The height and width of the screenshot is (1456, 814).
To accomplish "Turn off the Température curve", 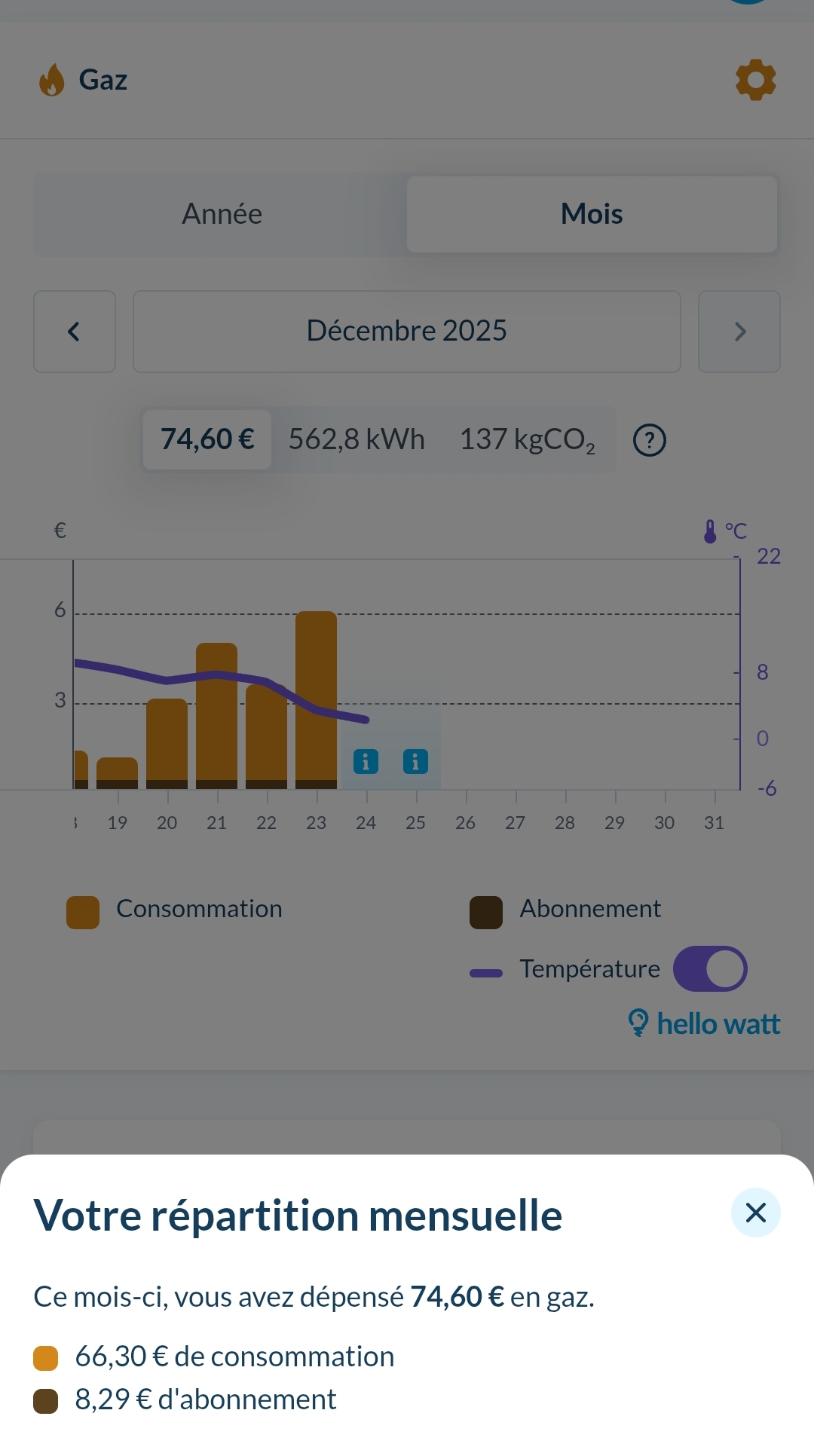I will click(x=709, y=969).
